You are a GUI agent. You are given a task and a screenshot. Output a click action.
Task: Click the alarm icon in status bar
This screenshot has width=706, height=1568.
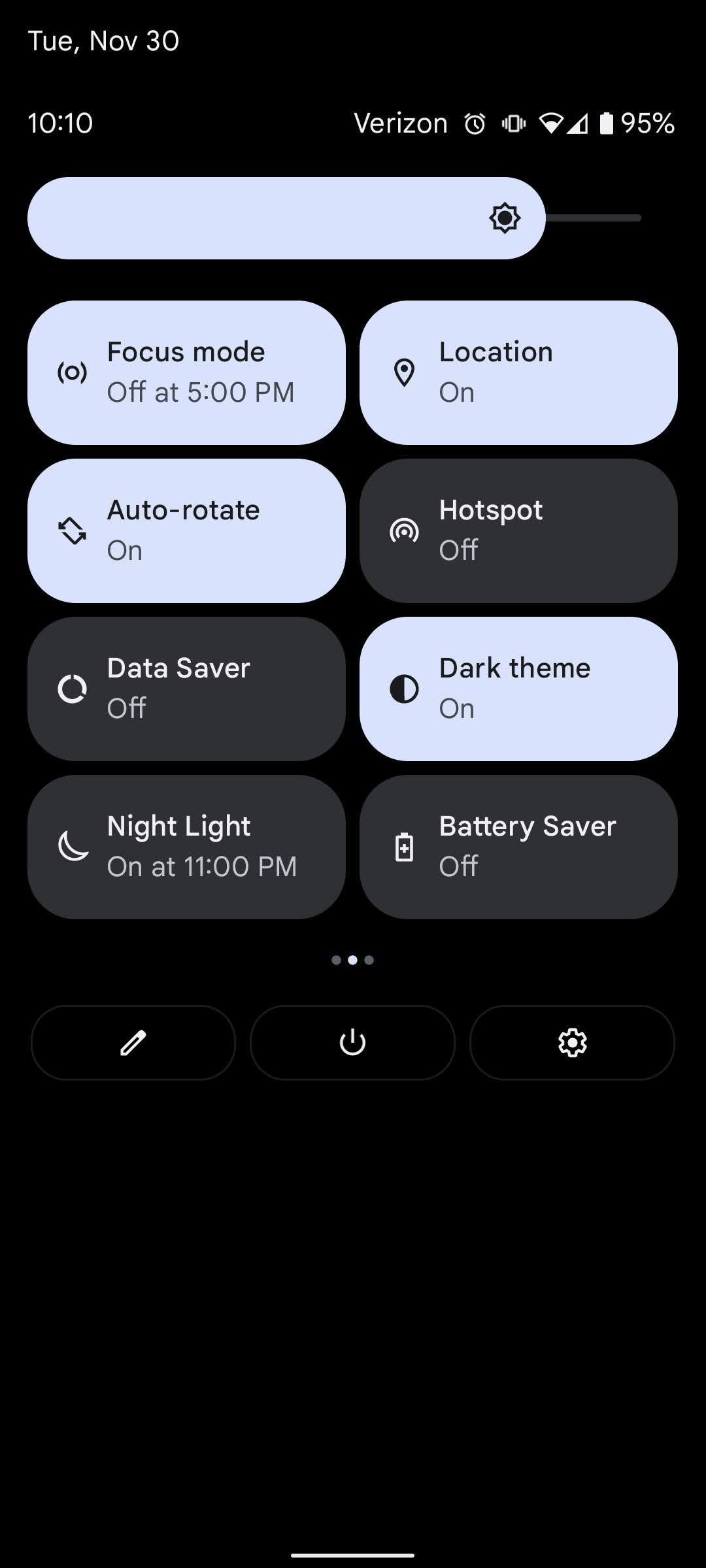(x=475, y=122)
